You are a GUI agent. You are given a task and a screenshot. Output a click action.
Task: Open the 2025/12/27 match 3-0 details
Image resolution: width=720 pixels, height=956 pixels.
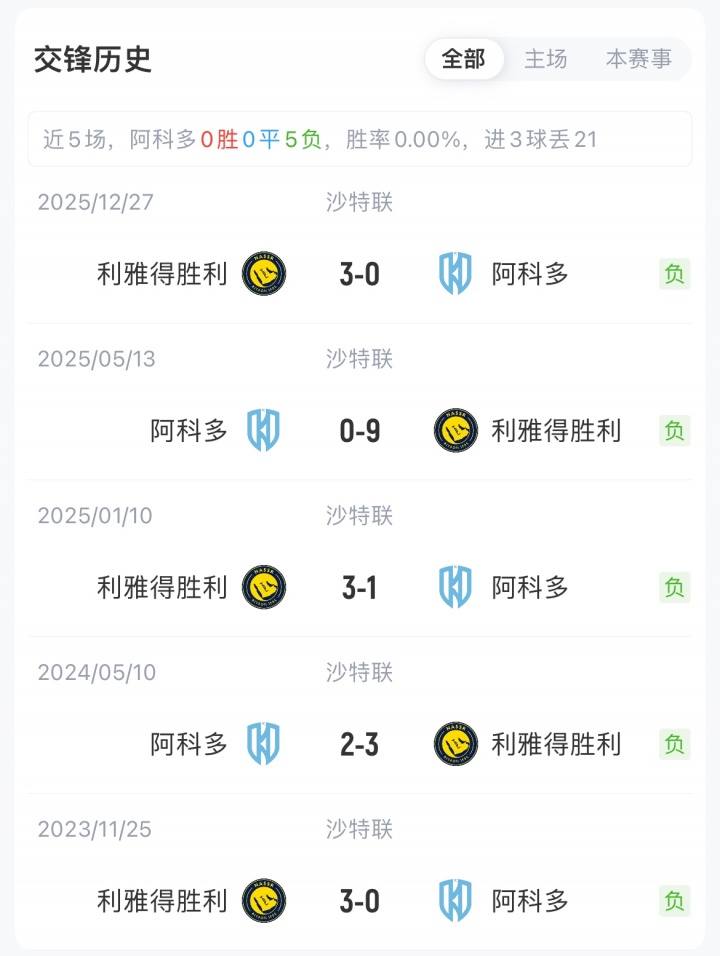(360, 273)
